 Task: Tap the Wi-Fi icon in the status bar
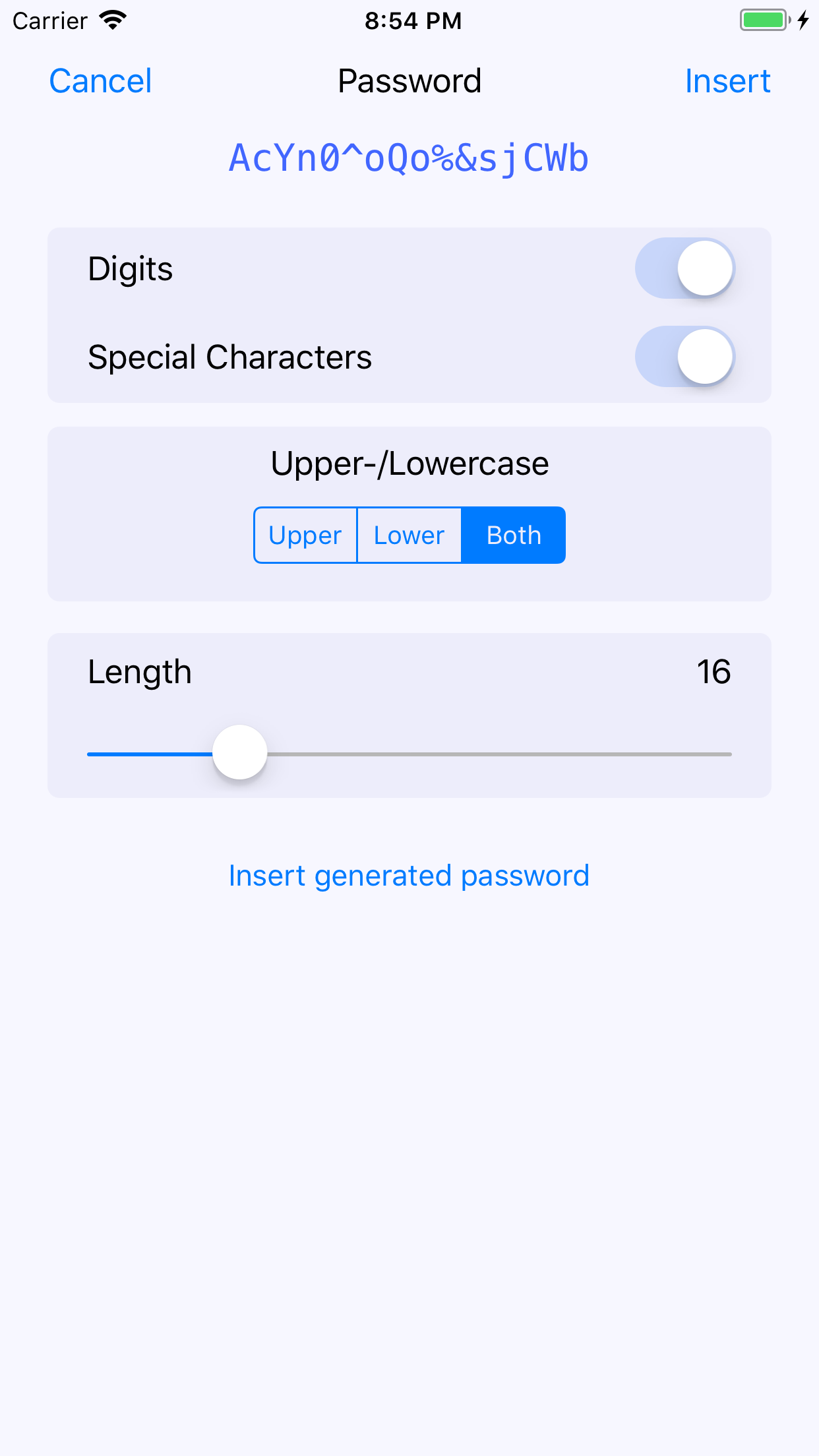point(113,20)
